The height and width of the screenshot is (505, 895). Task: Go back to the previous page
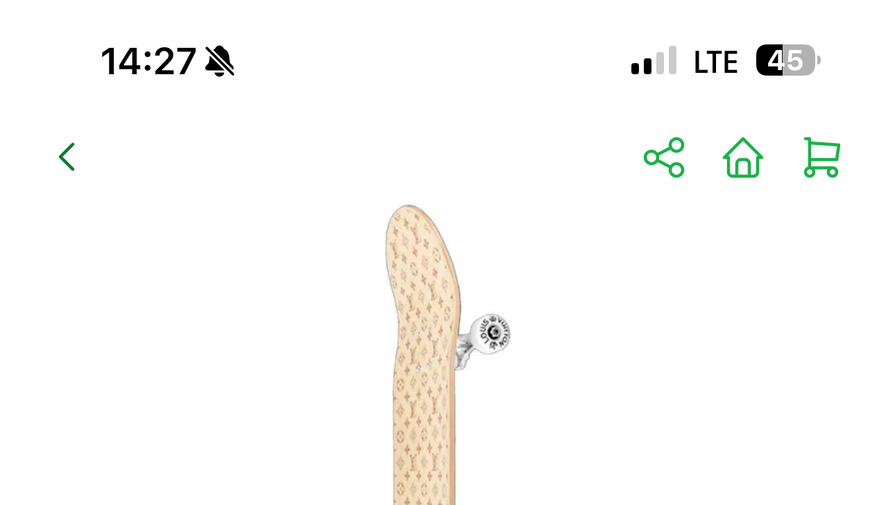coord(67,157)
